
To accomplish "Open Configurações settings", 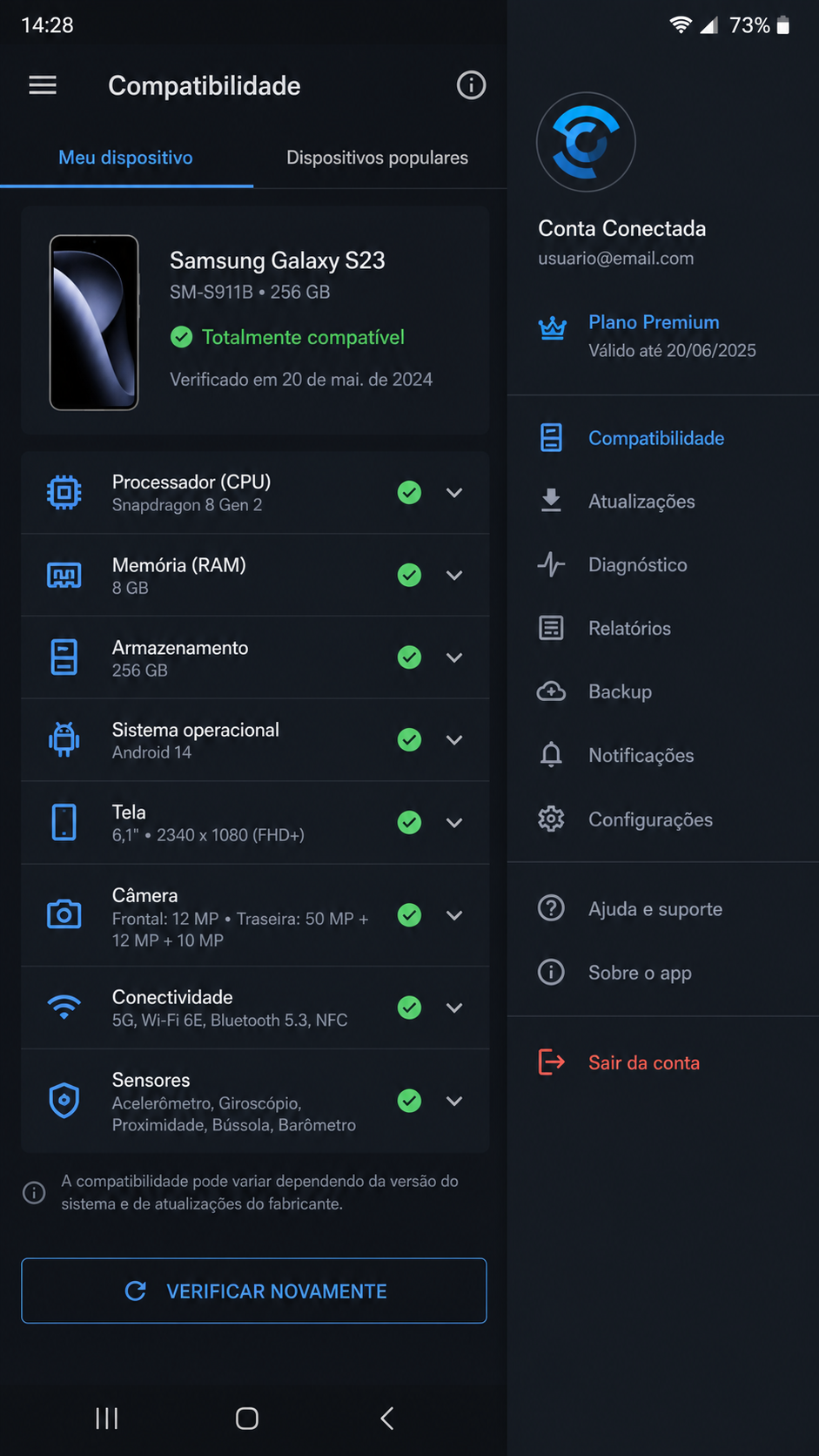I will point(663,819).
